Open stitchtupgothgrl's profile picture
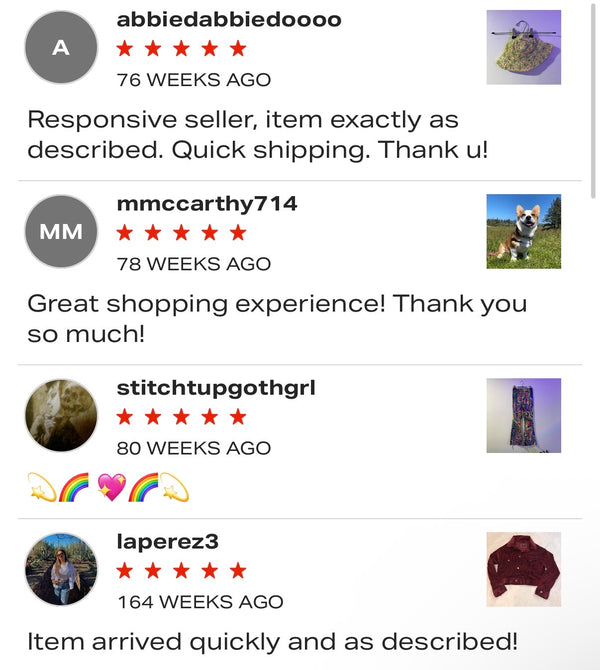The width and height of the screenshot is (600, 670). 61,415
